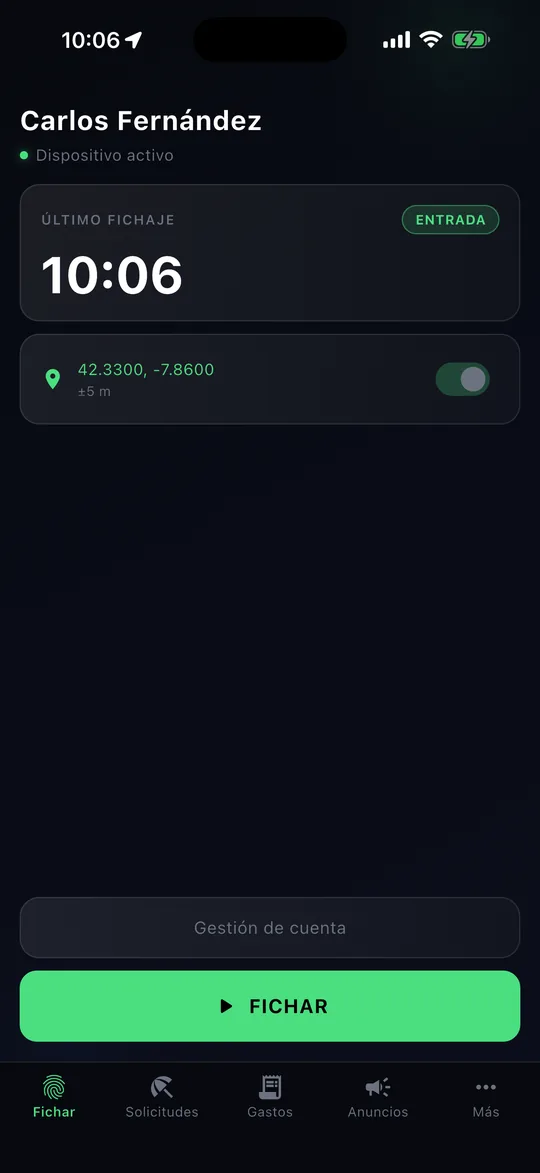The image size is (540, 1173).
Task: Open the Más tab
Action: (x=485, y=1097)
